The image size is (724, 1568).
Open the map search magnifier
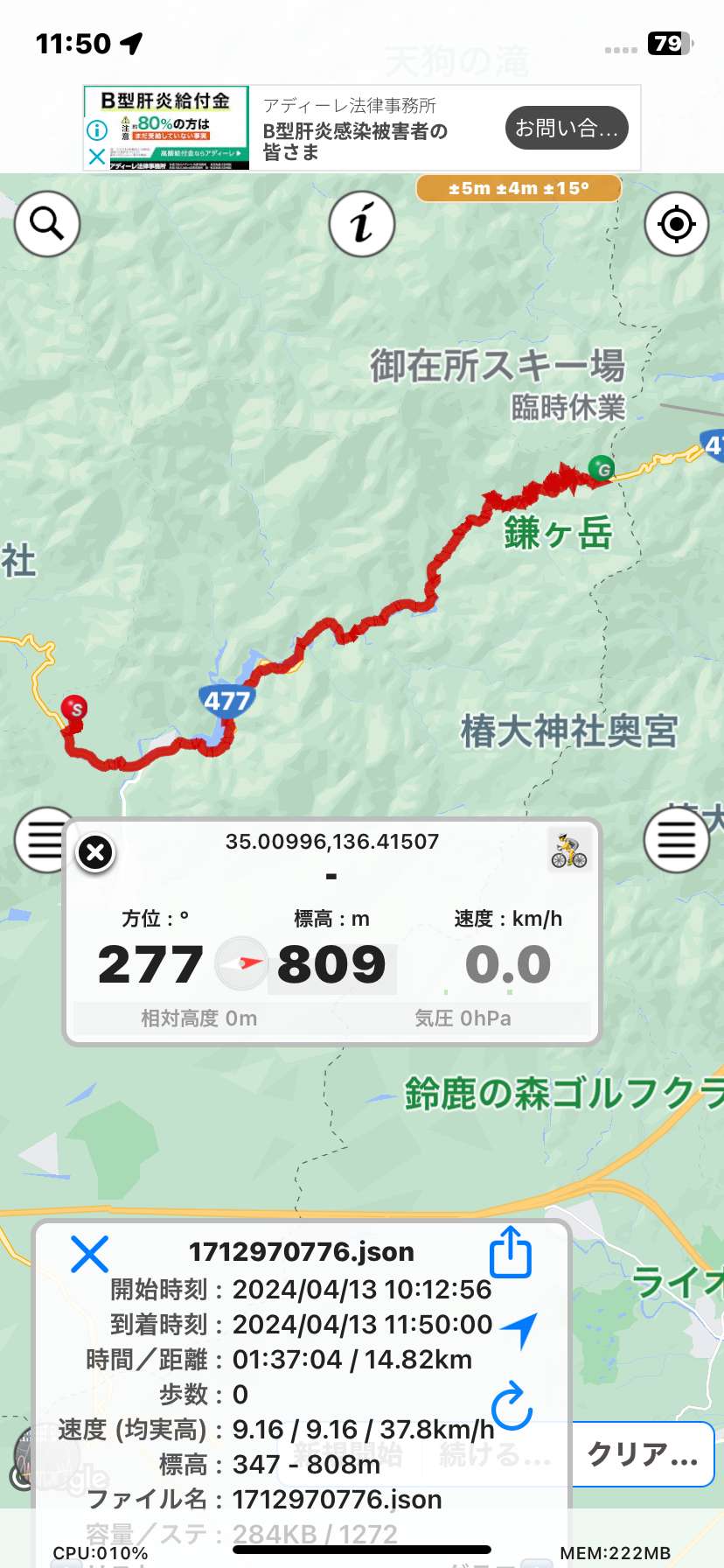[47, 224]
